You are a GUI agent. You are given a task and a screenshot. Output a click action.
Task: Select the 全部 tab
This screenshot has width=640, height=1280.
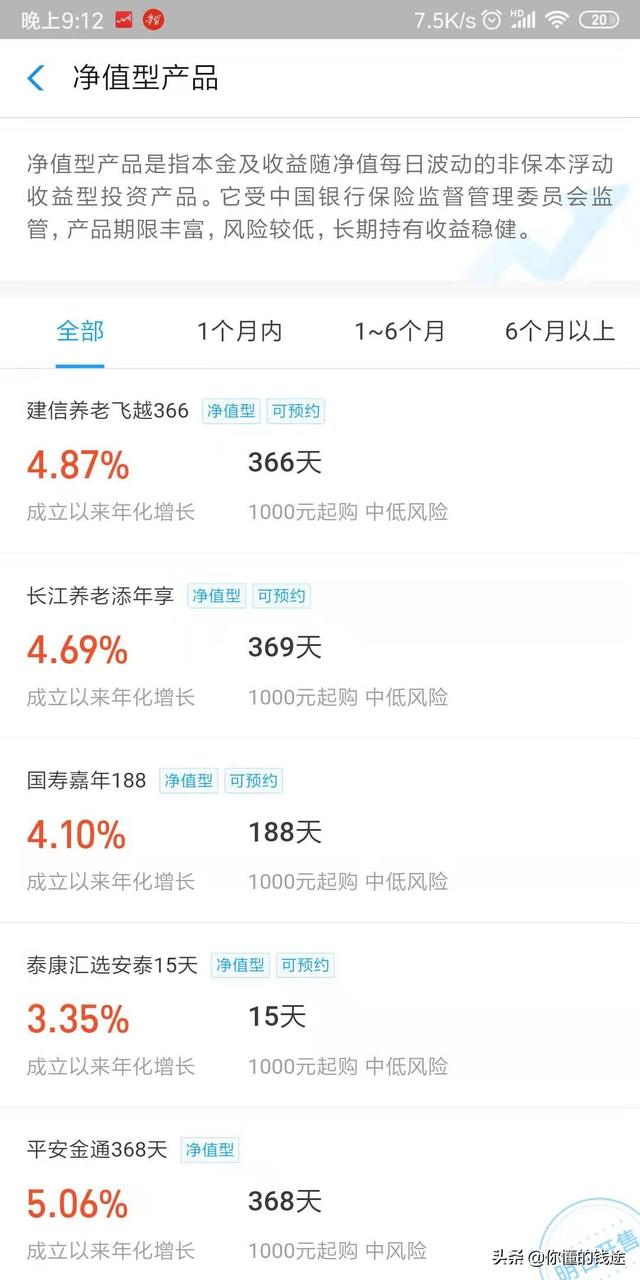[x=80, y=332]
